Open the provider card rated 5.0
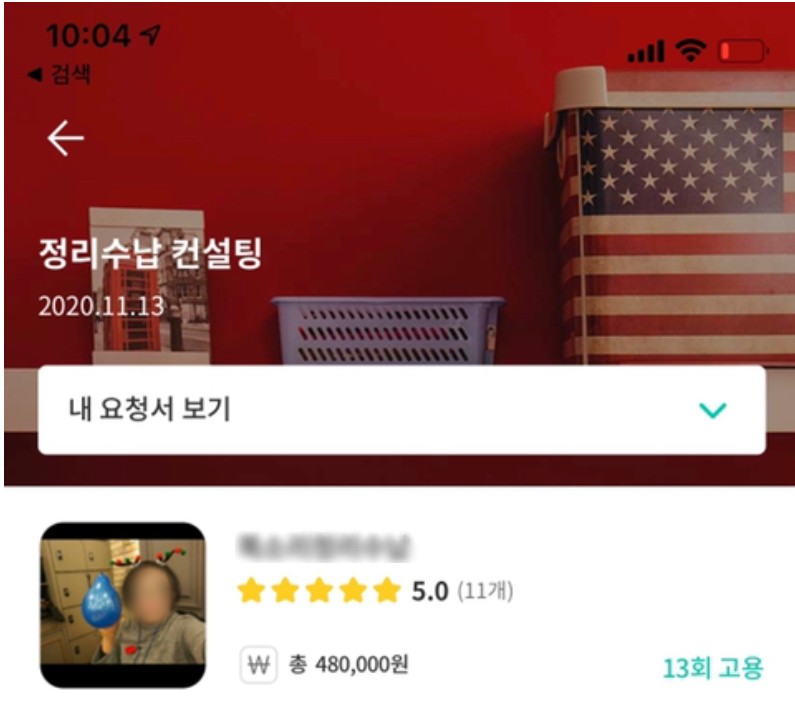The width and height of the screenshot is (795, 705). click(400, 605)
